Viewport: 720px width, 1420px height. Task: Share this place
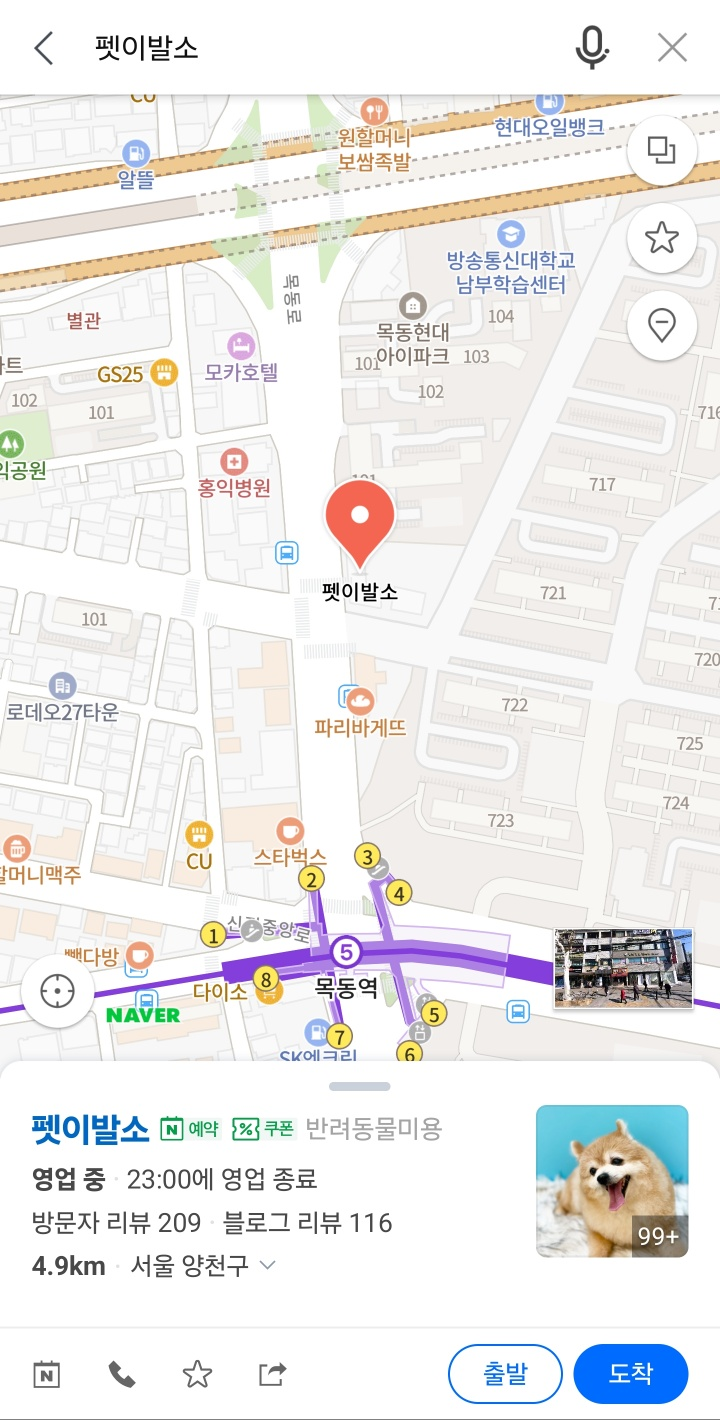pos(272,1374)
